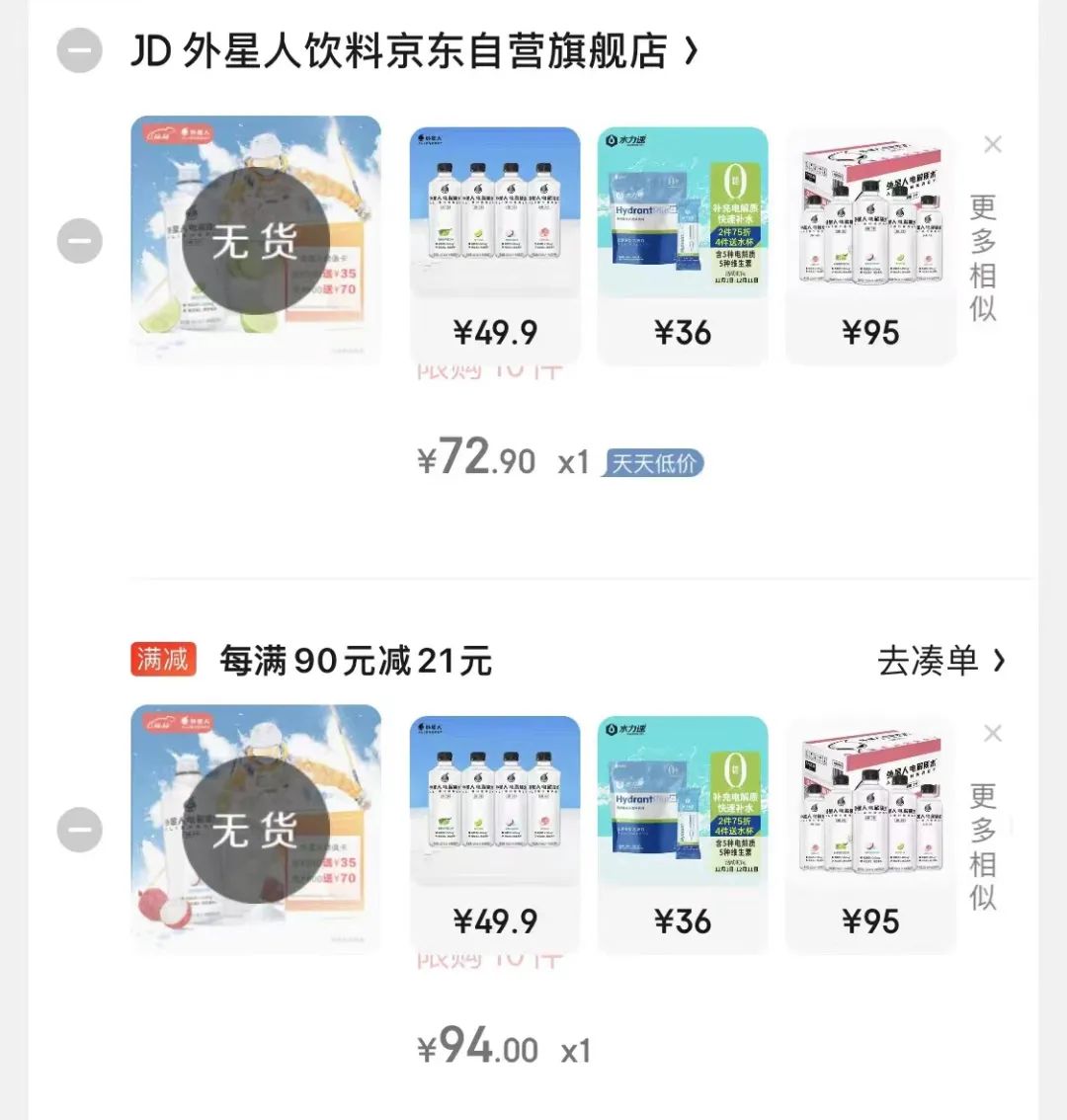This screenshot has width=1067, height=1120.
Task: Open 去凑单 for the 每满90元减21元 promotion
Action: 941,661
